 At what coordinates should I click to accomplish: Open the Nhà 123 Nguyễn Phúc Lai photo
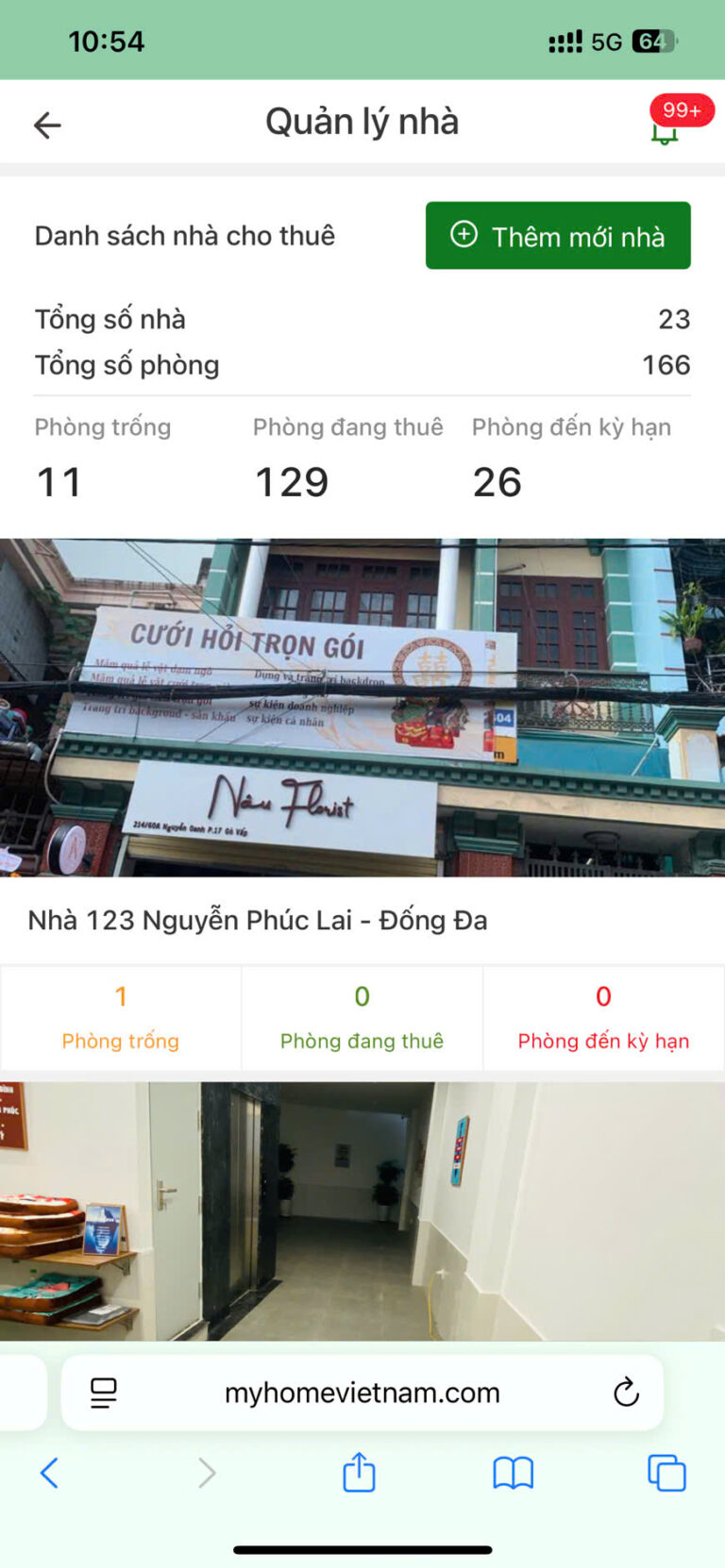pyautogui.click(x=362, y=708)
